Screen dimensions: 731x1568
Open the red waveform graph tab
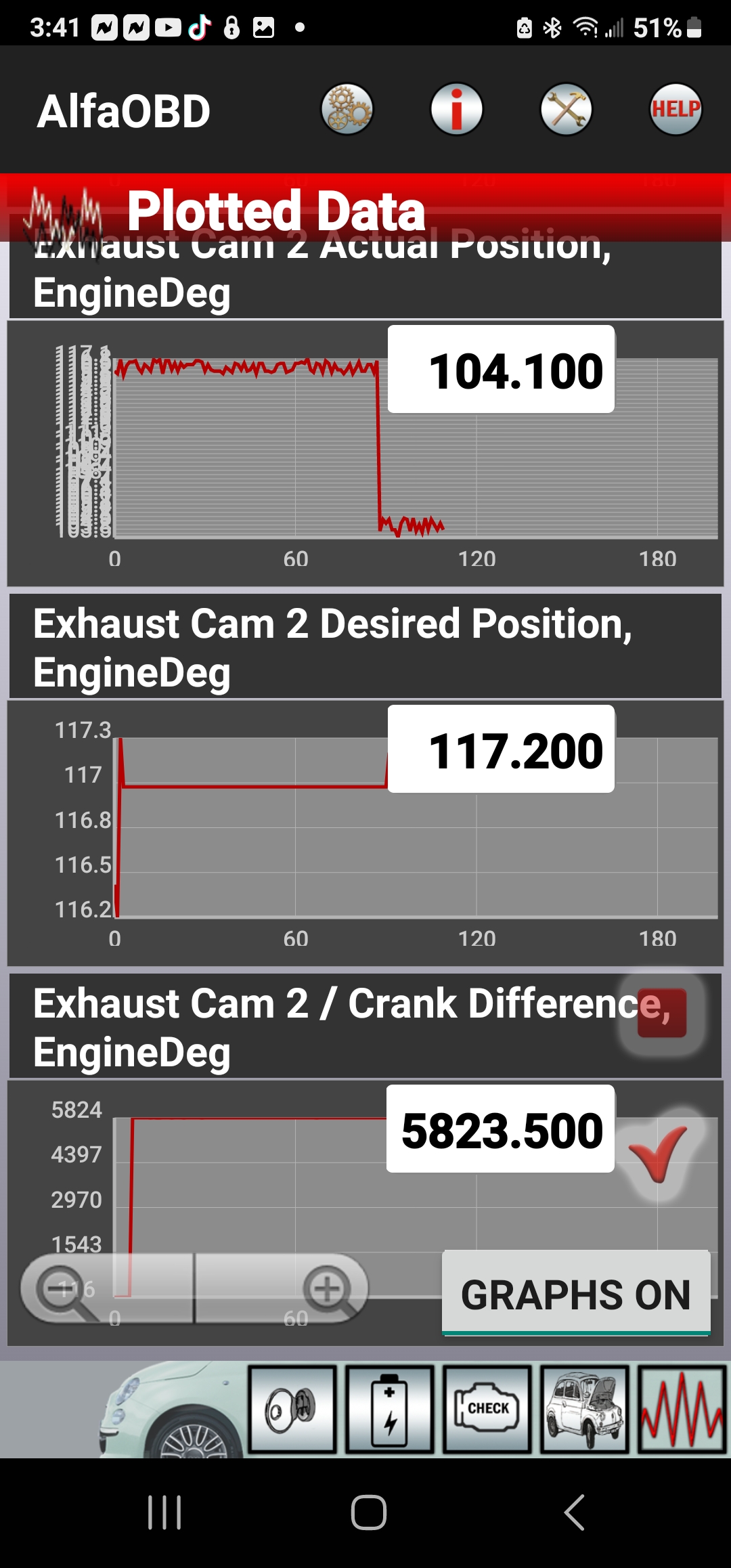(682, 1410)
